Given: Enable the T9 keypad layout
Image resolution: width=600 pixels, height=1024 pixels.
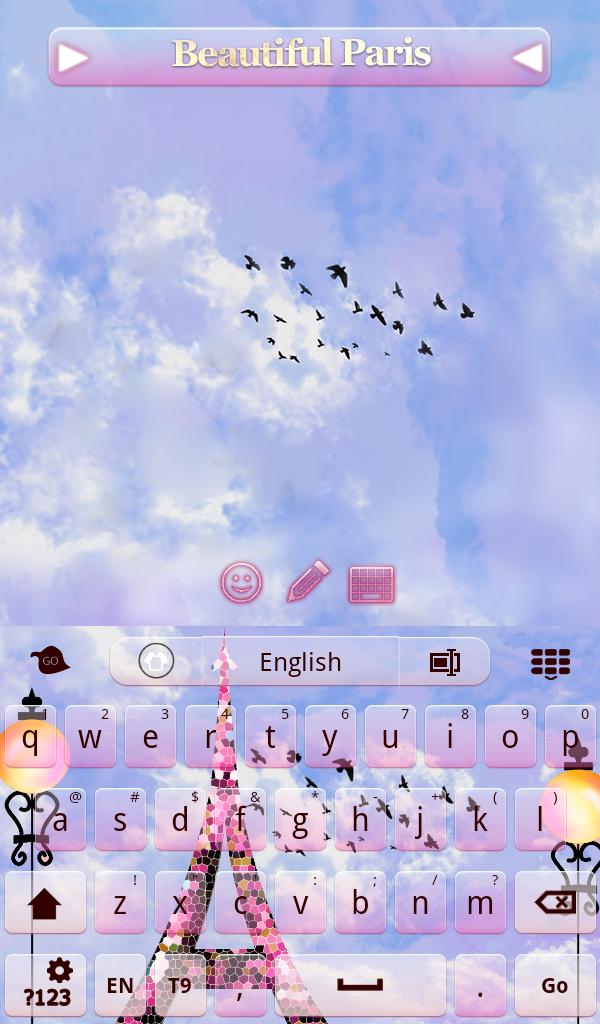Looking at the screenshot, I should tap(180, 985).
